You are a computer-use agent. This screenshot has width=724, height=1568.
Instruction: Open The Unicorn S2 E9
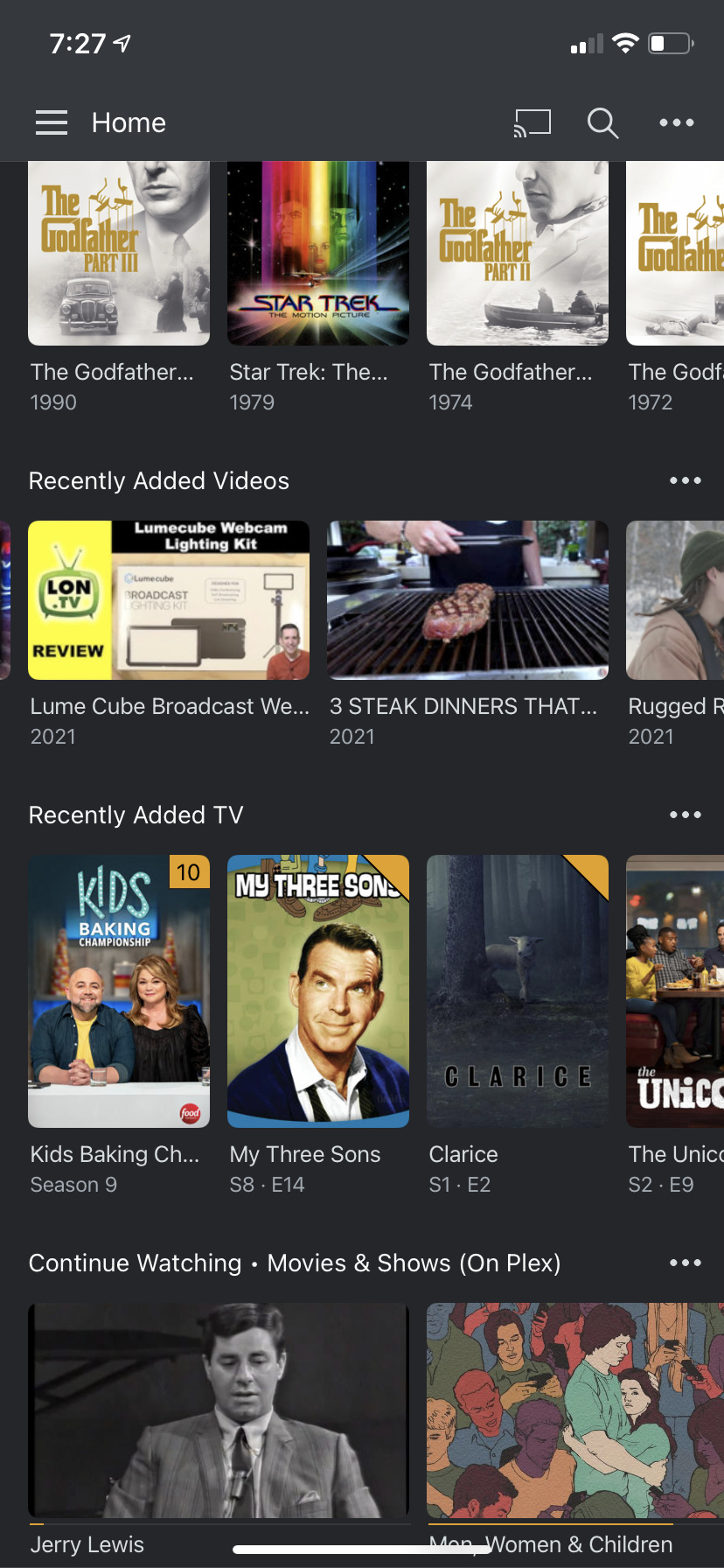pos(675,991)
